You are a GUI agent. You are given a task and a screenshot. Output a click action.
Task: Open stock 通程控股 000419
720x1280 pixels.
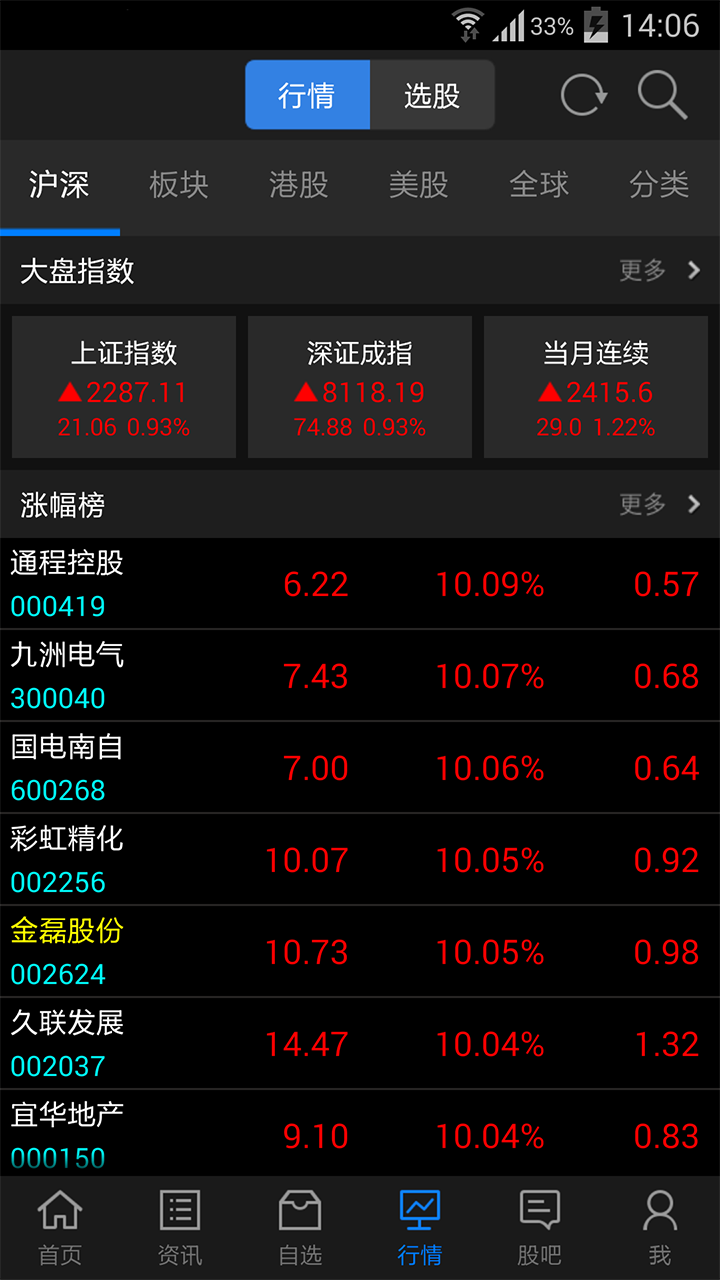360,584
